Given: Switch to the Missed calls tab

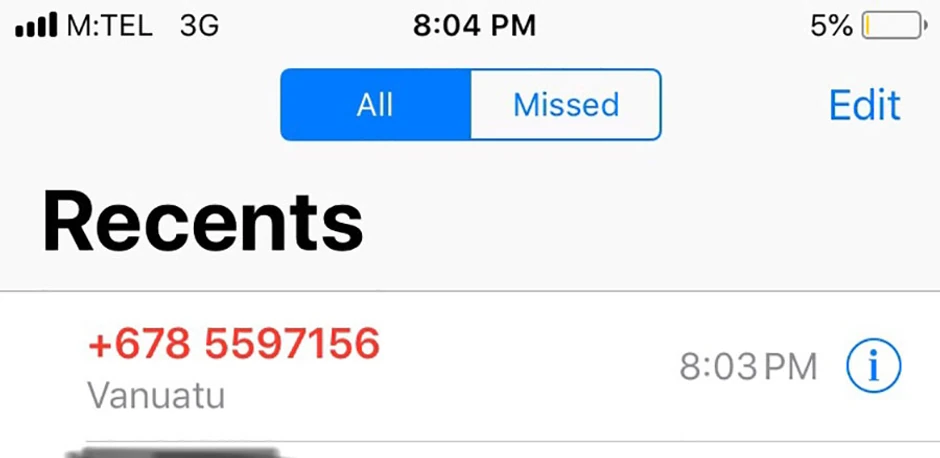Looking at the screenshot, I should pyautogui.click(x=565, y=104).
